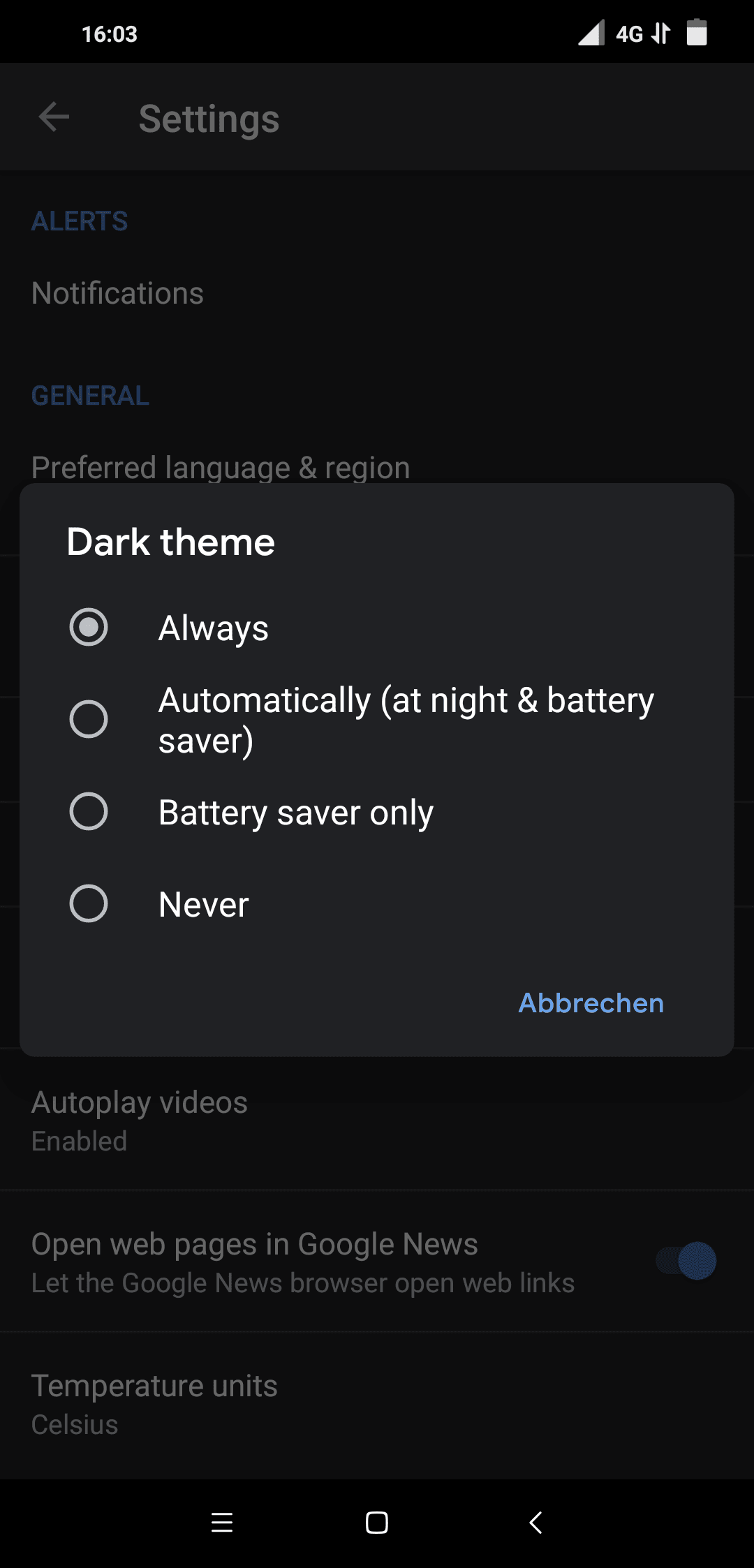The image size is (754, 1568).
Task: Select Battery saver only option
Action: coord(89,811)
